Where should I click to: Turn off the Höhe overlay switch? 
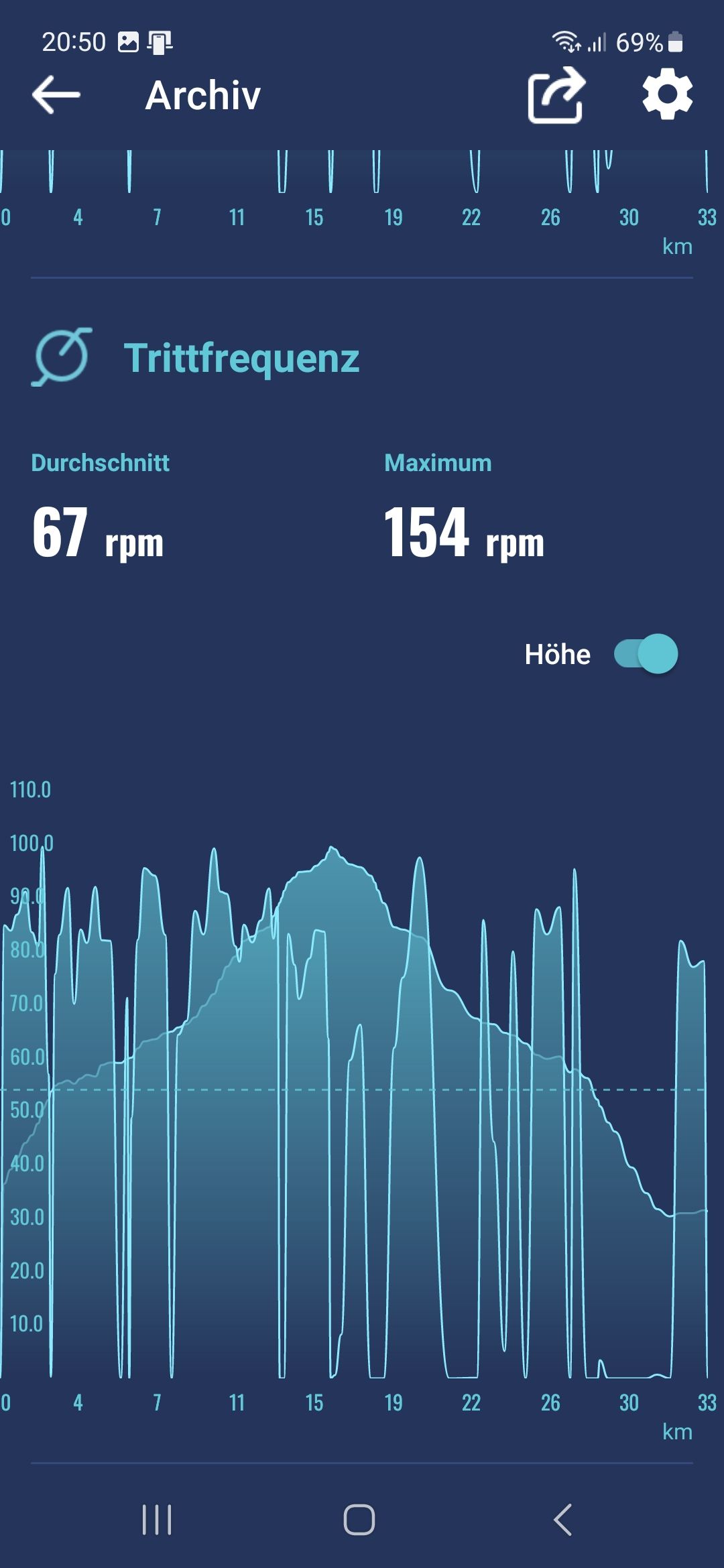click(x=646, y=654)
